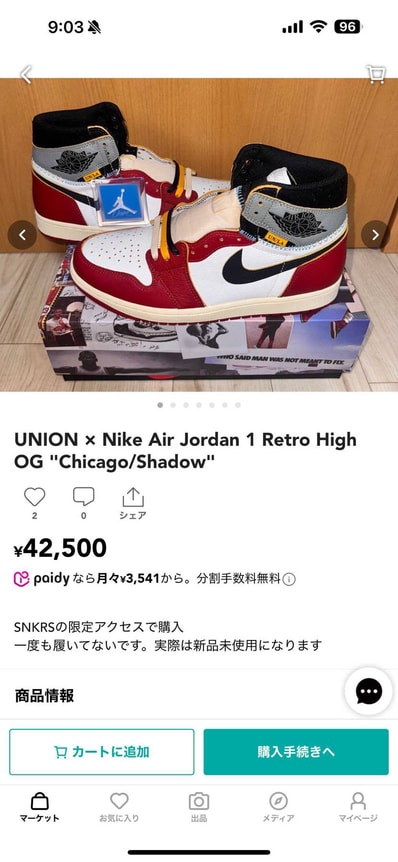Open the マイページ tab
The width and height of the screenshot is (398, 862).
[x=358, y=807]
